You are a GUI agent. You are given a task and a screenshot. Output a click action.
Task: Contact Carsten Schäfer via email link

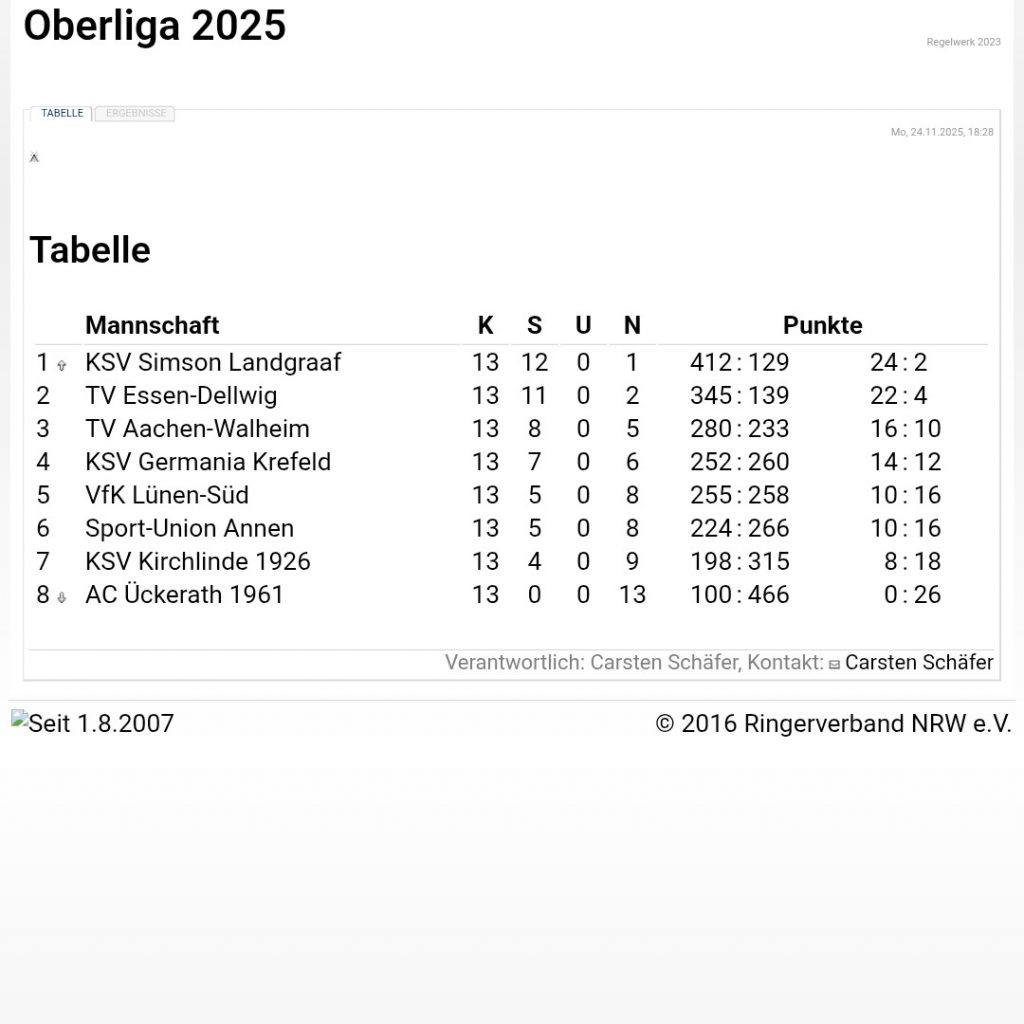coord(918,663)
